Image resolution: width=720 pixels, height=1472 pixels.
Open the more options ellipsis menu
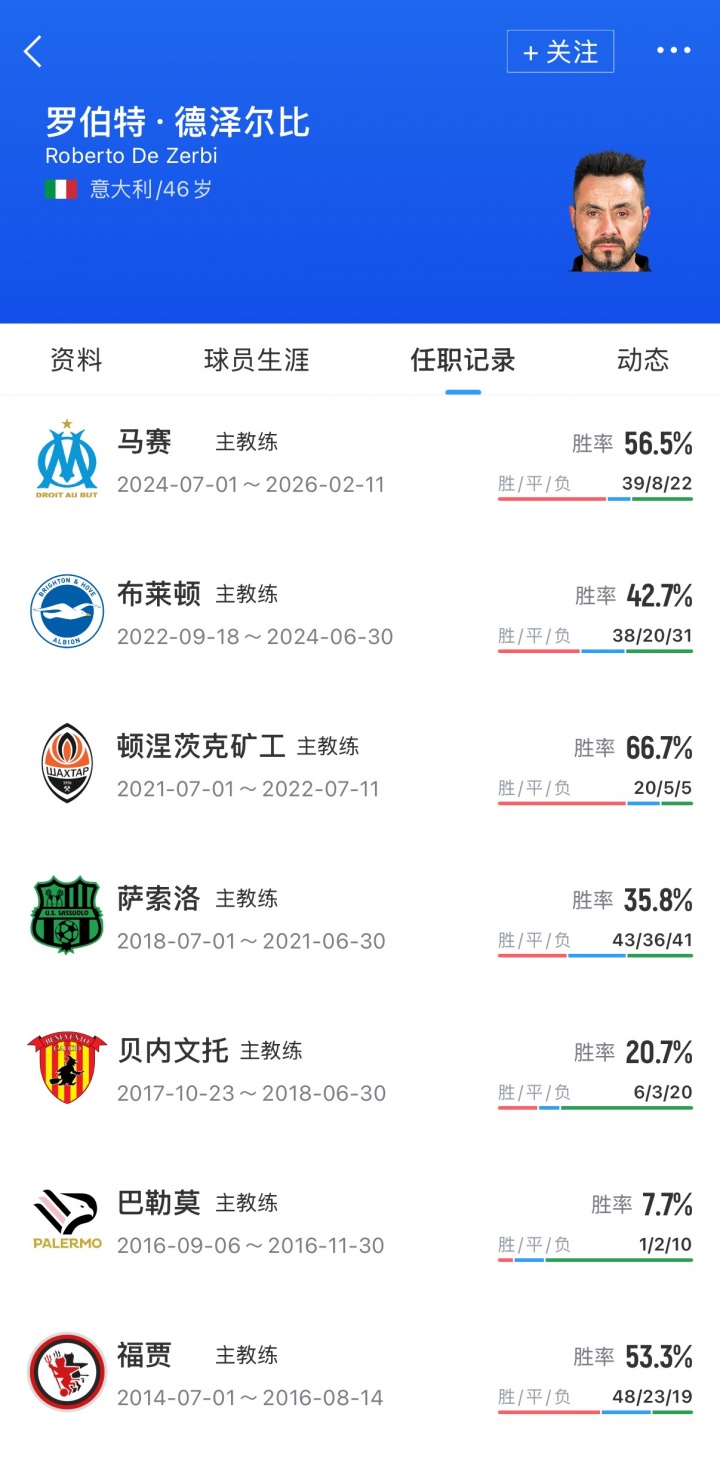click(x=674, y=51)
